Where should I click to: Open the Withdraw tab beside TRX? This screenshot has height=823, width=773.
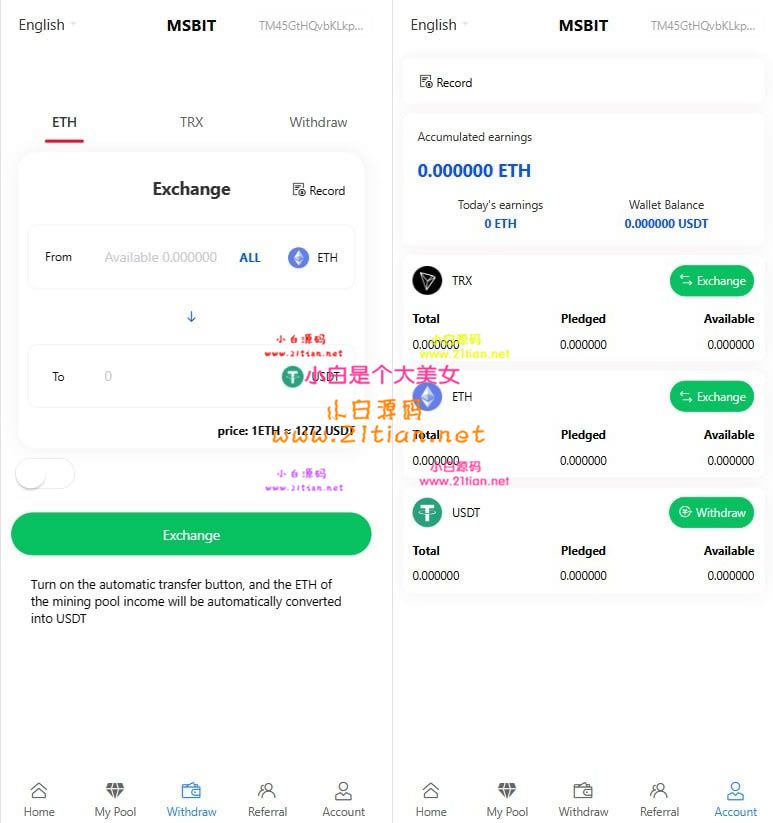tap(318, 122)
